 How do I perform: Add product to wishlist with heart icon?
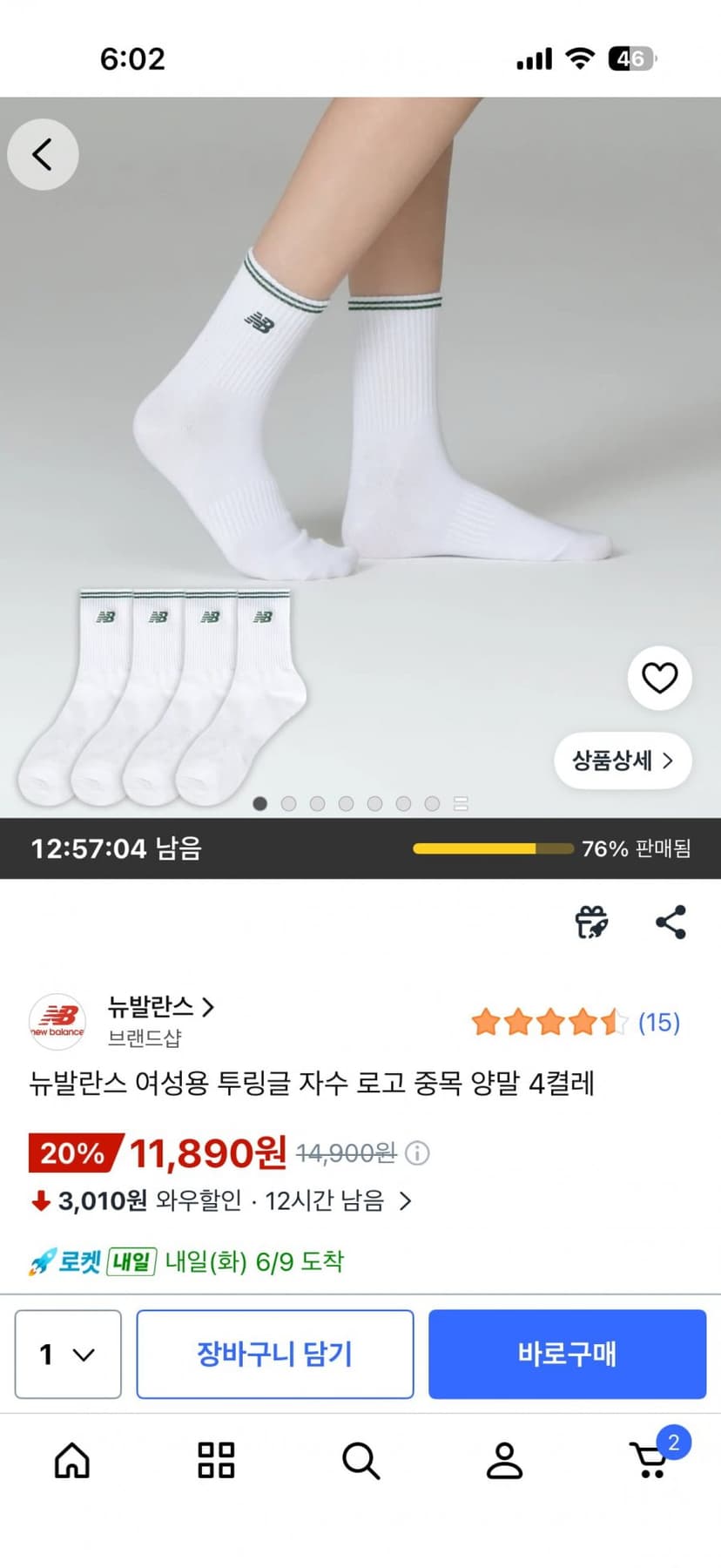[x=659, y=678]
